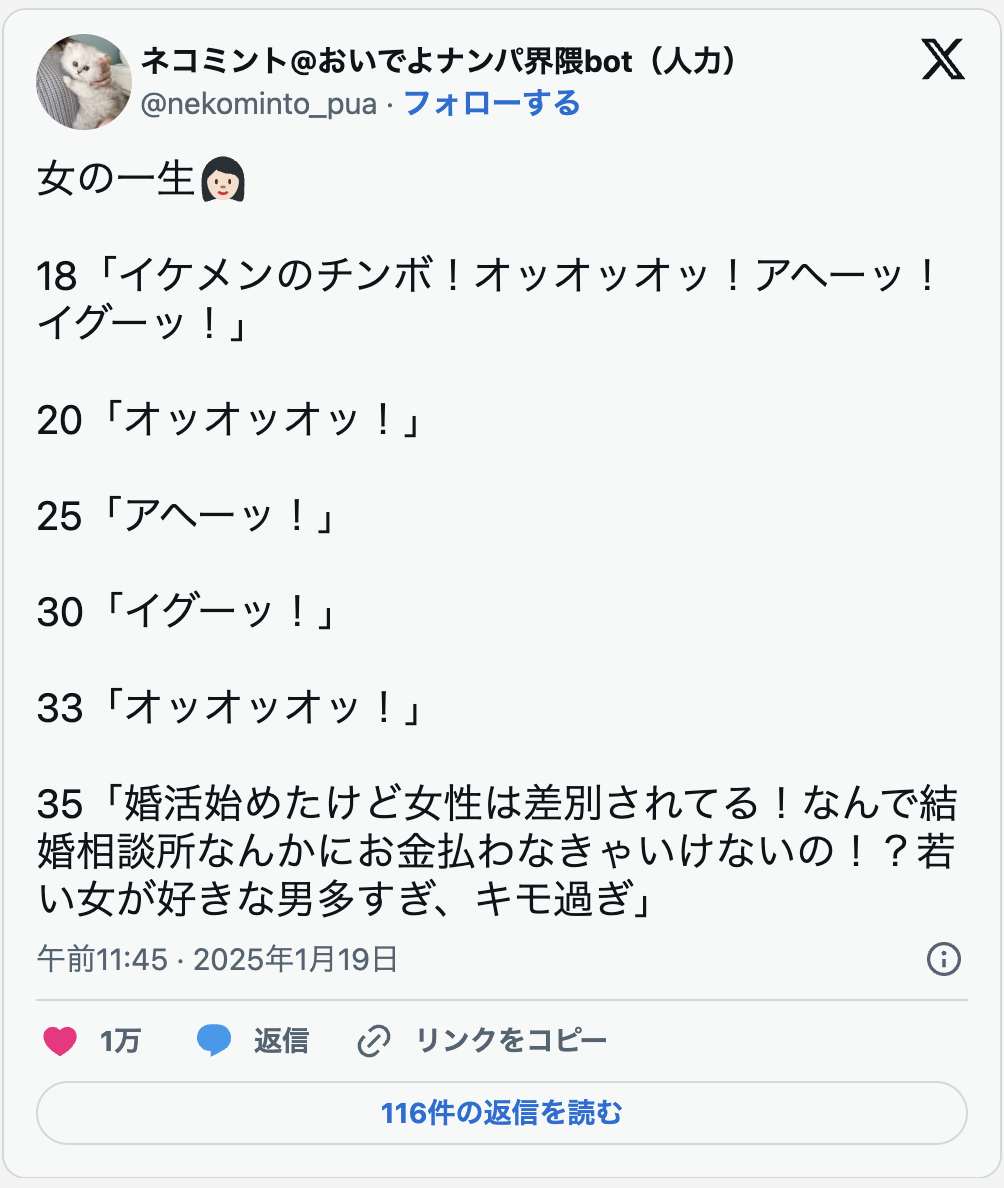The image size is (1004, 1188).
Task: Tap the フォローする follow link
Action: click(x=491, y=103)
